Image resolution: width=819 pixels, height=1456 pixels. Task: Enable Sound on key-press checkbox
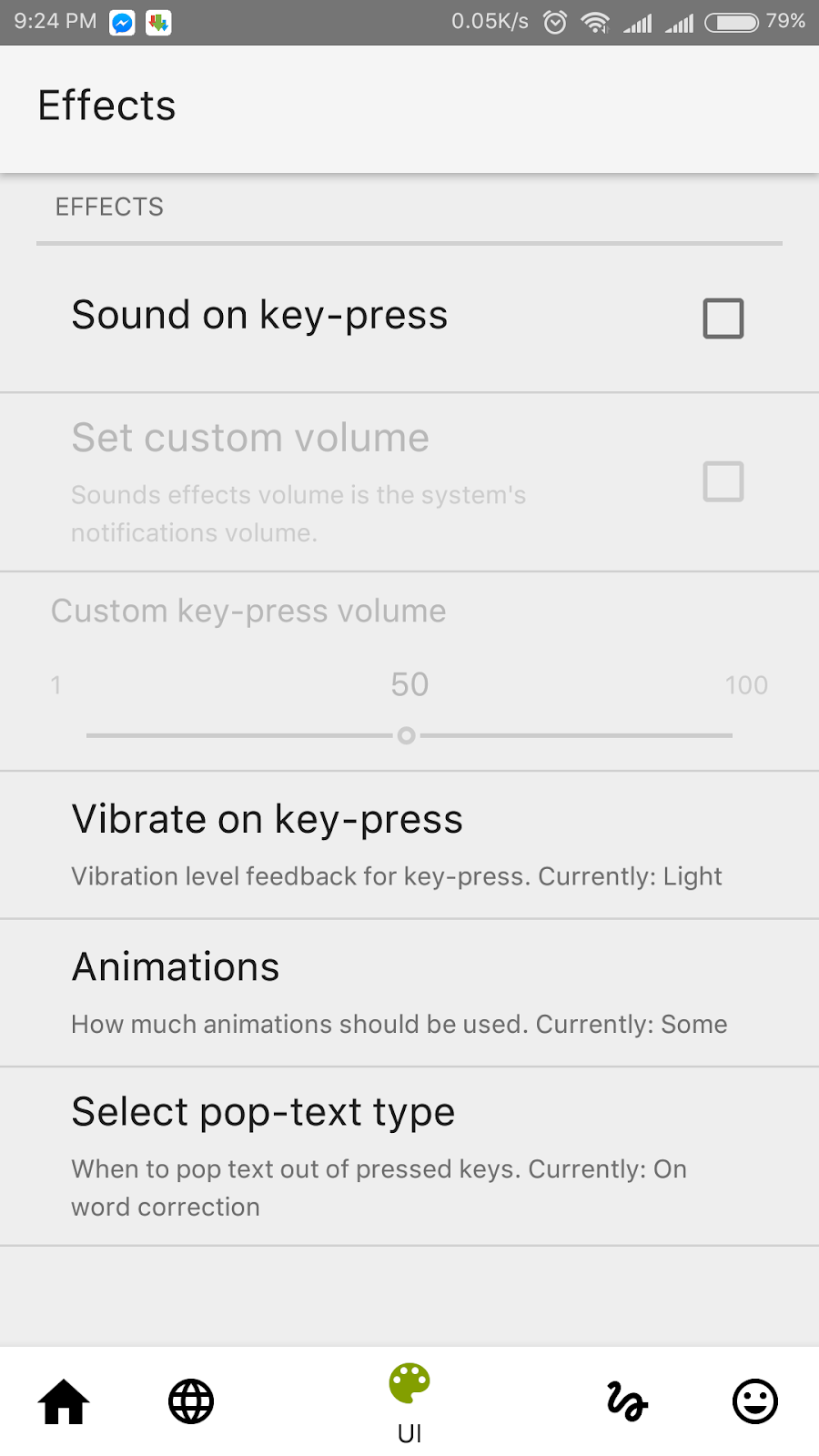(723, 318)
